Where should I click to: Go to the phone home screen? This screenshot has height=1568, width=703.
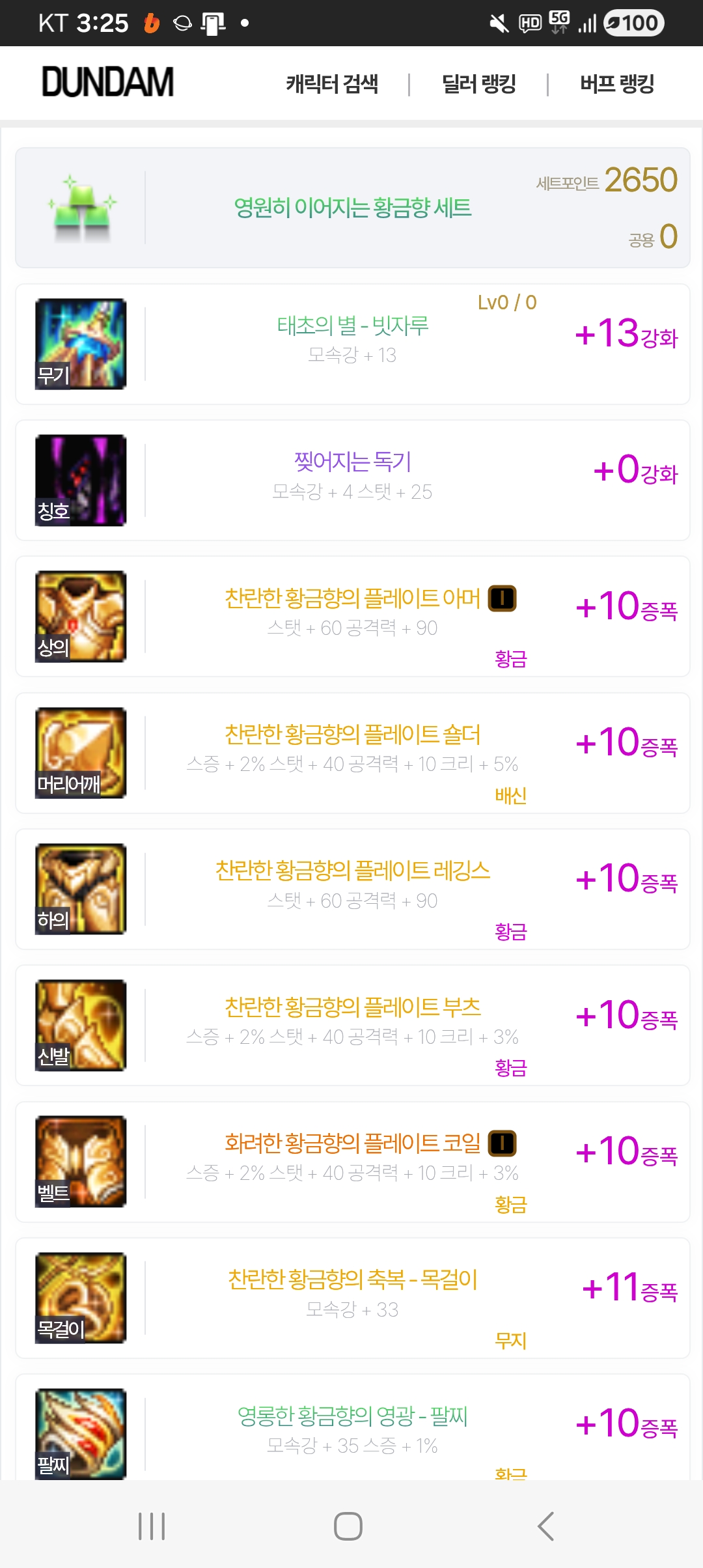[x=348, y=1526]
